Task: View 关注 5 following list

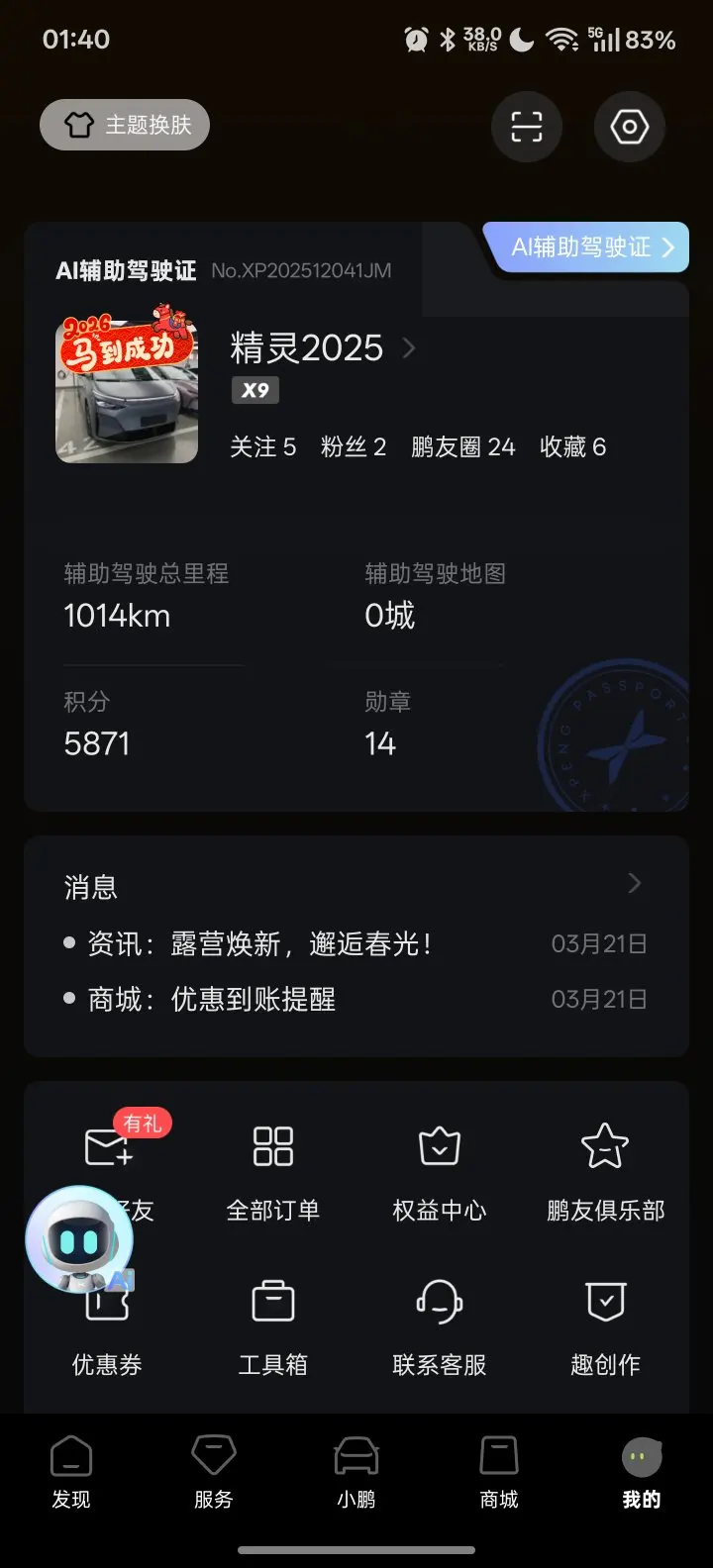Action: pos(262,447)
